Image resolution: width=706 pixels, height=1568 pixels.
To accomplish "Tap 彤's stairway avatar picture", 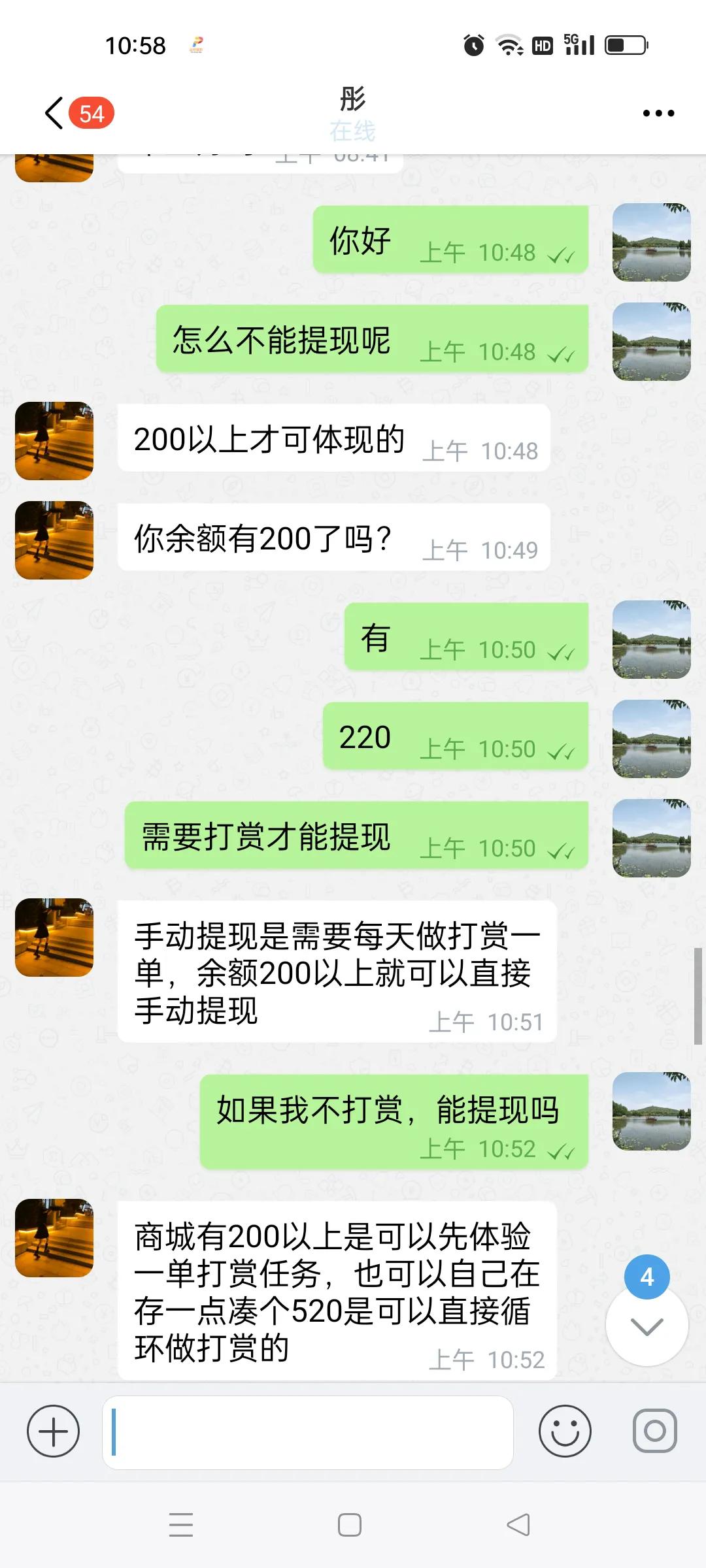I will point(54,442).
